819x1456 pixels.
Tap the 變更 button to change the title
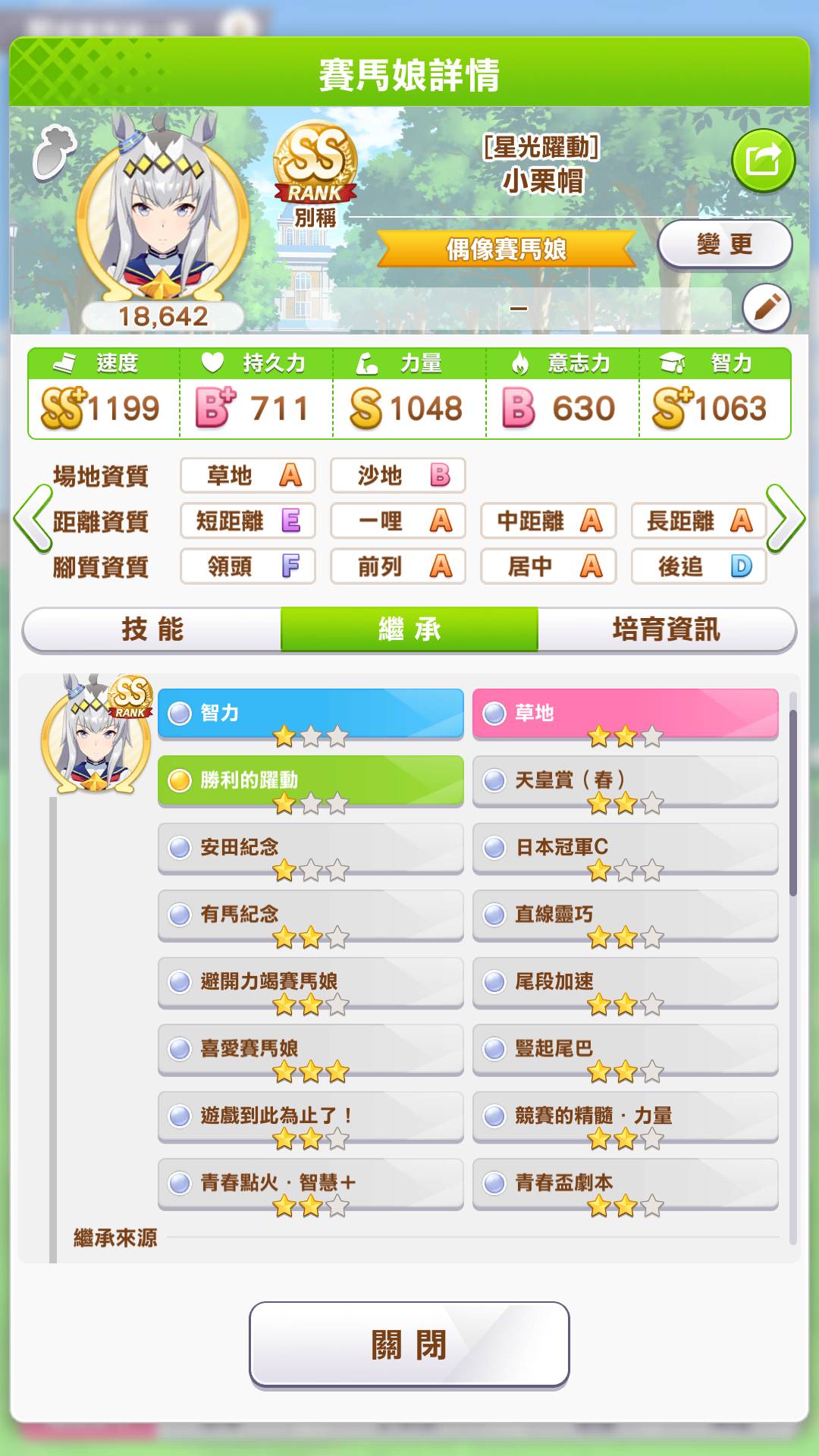[724, 244]
